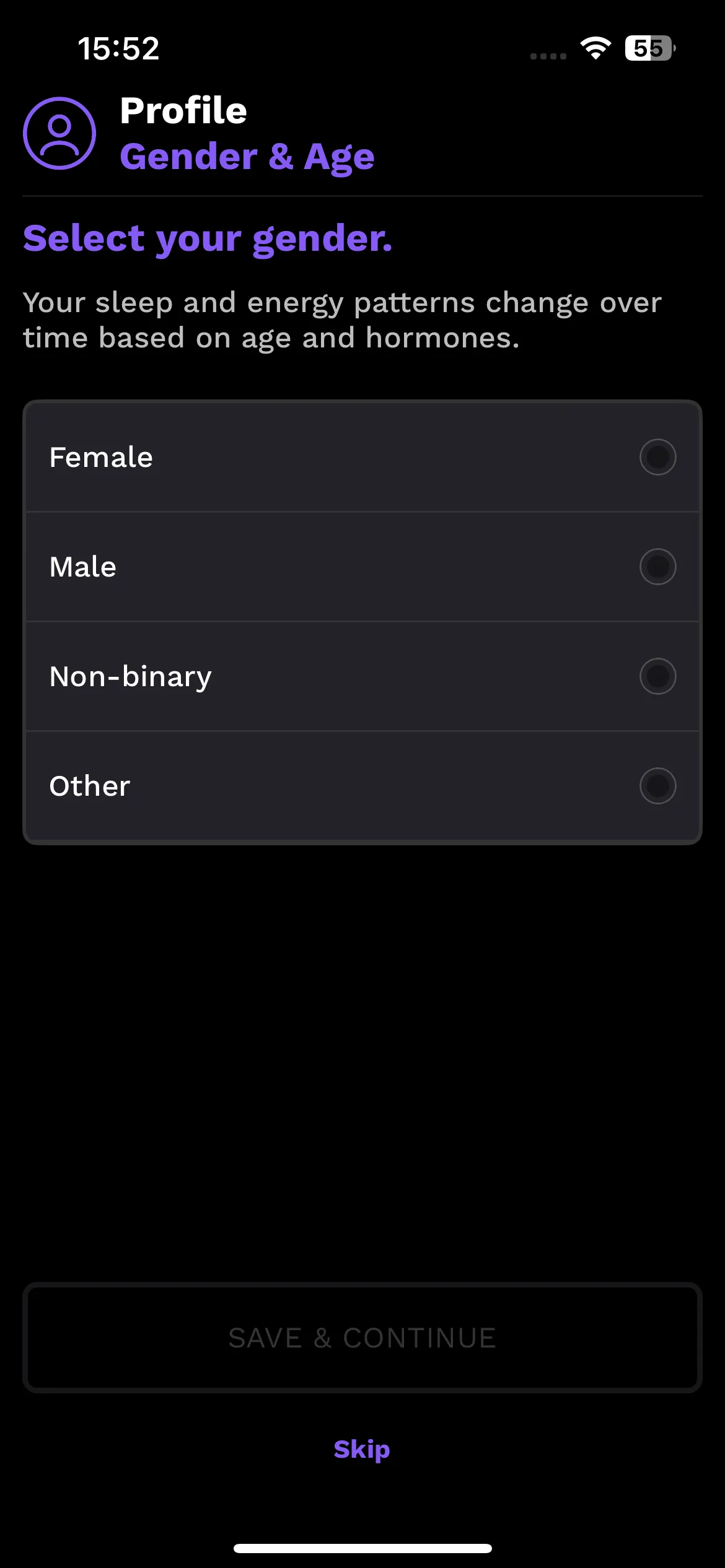Skip the gender question
Viewport: 725px width, 1568px height.
[362, 1450]
